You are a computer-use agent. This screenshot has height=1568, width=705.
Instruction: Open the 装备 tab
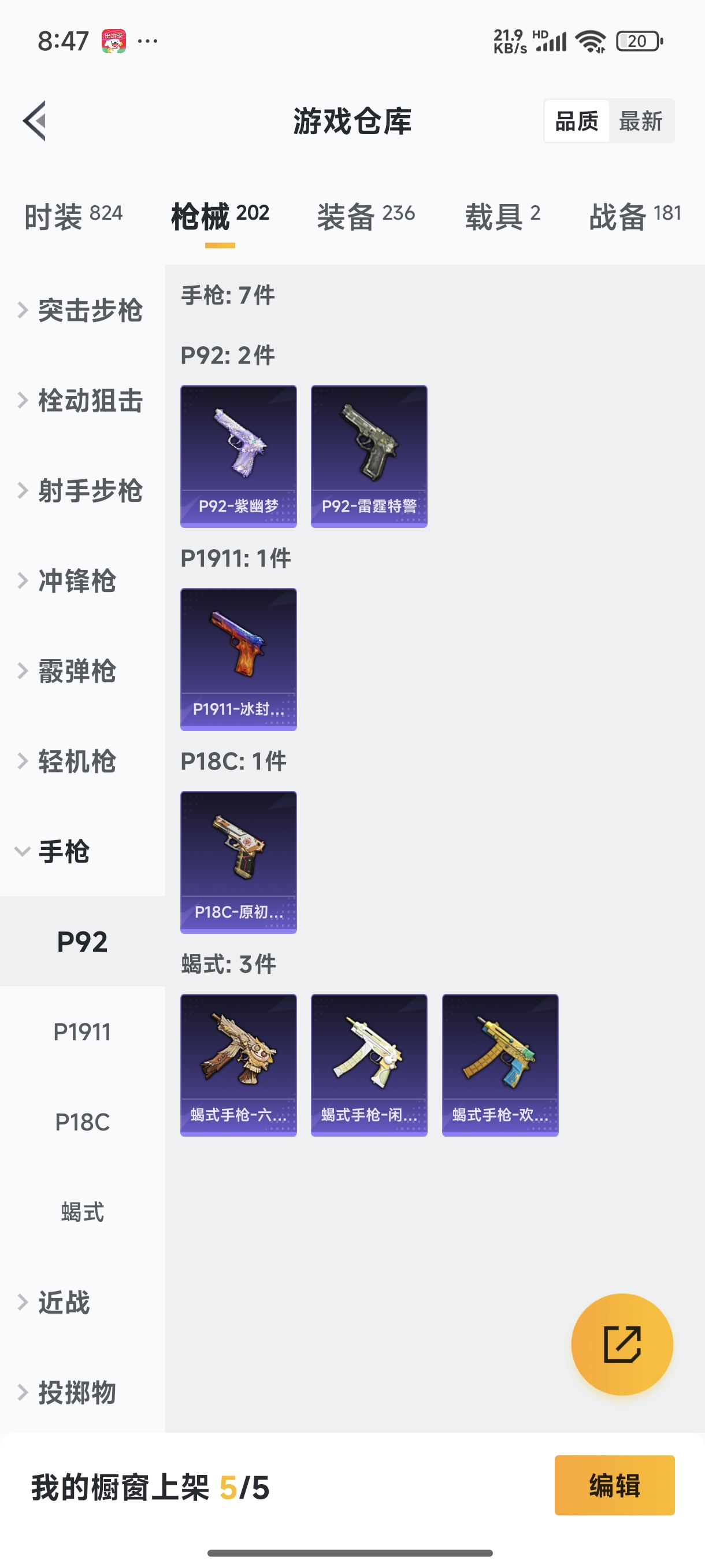pyautogui.click(x=366, y=216)
